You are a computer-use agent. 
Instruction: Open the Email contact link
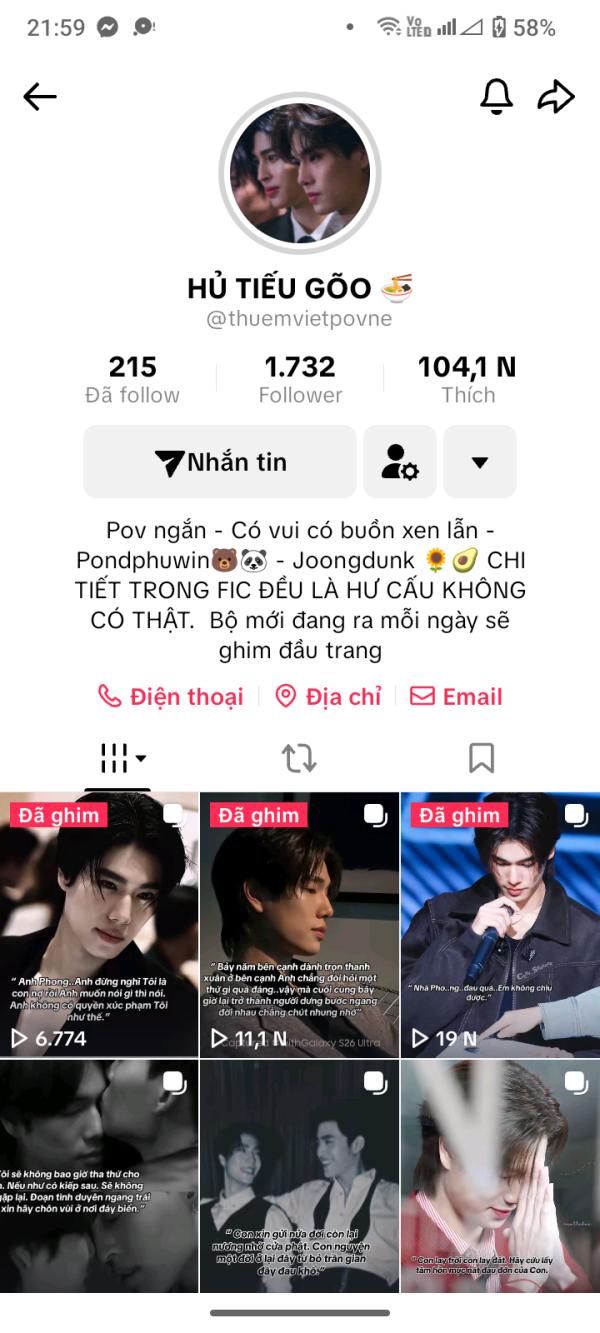click(456, 697)
